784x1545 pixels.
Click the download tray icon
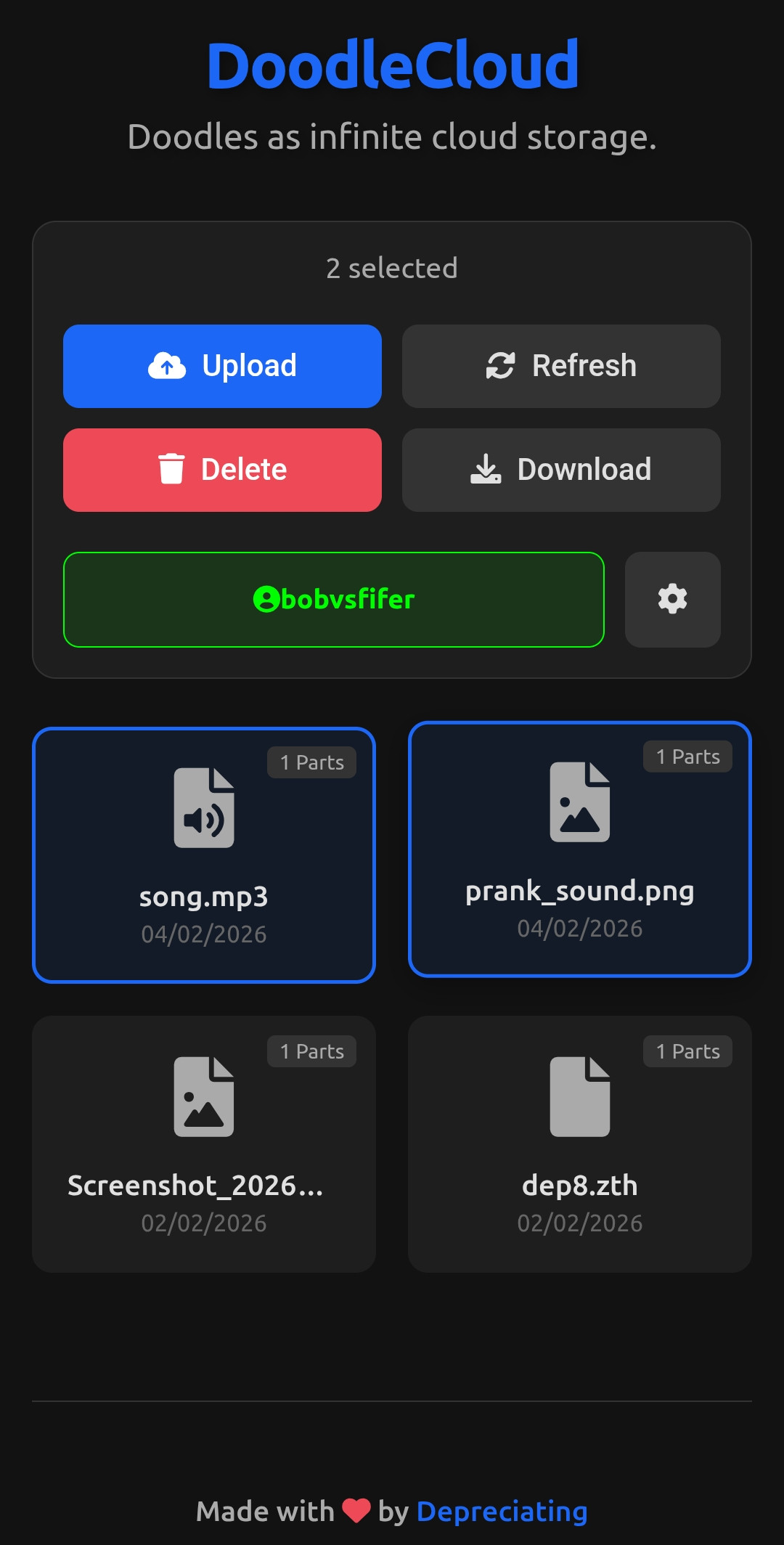(x=487, y=469)
